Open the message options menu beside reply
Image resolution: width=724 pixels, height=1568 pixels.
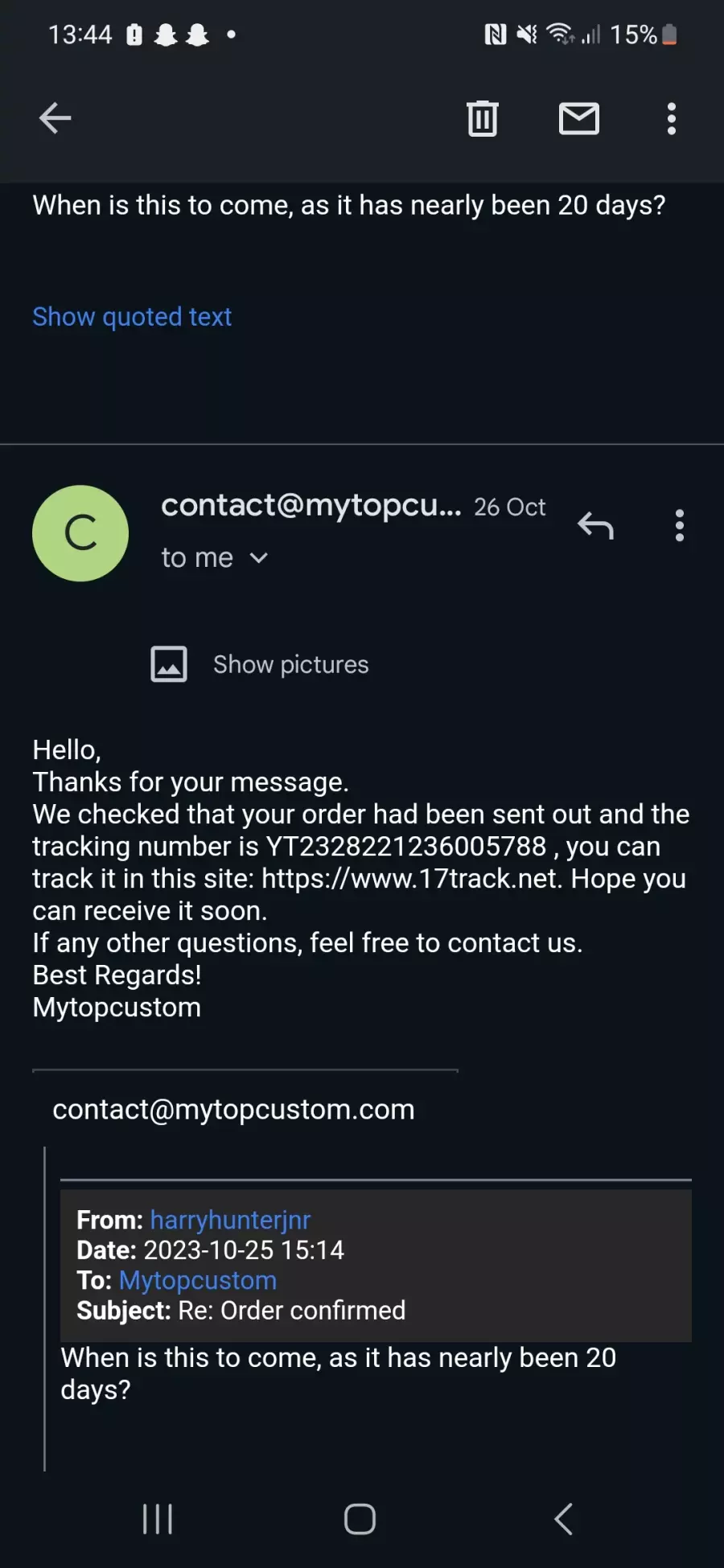point(680,526)
